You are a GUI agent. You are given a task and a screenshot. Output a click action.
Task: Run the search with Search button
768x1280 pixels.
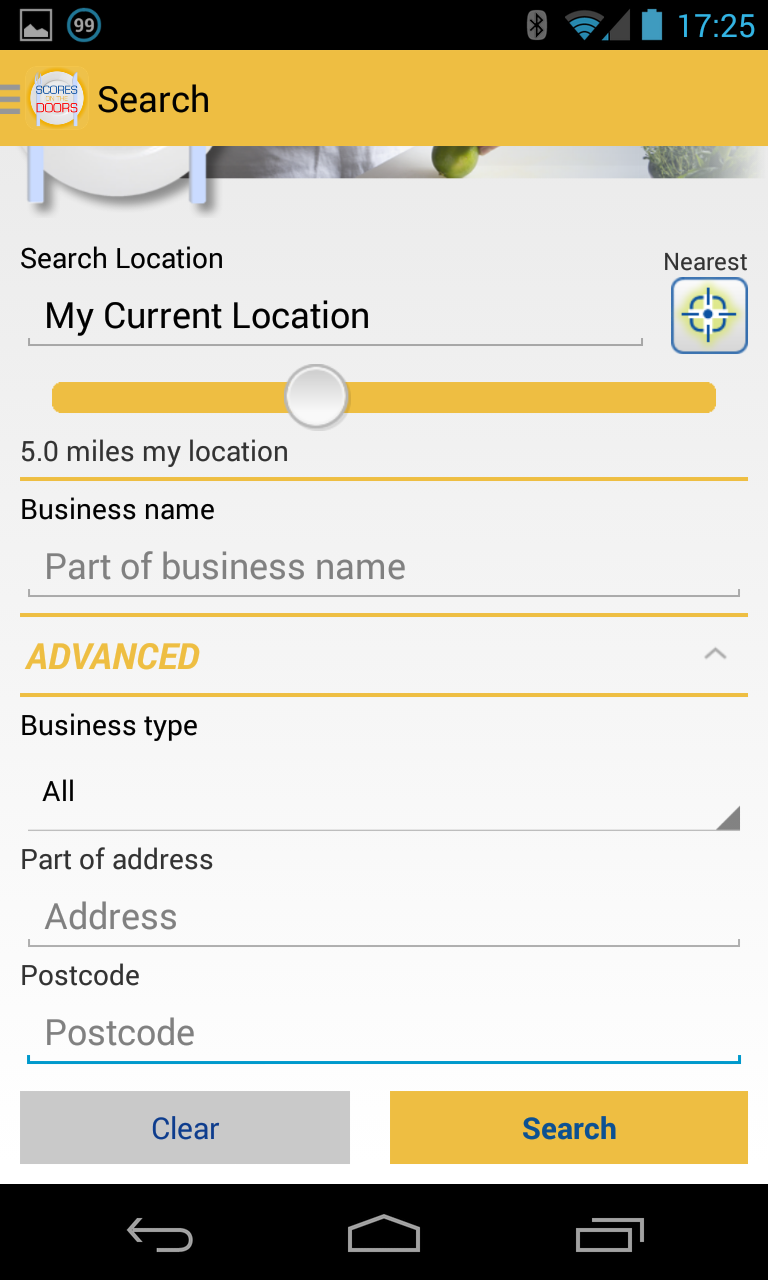point(569,1128)
